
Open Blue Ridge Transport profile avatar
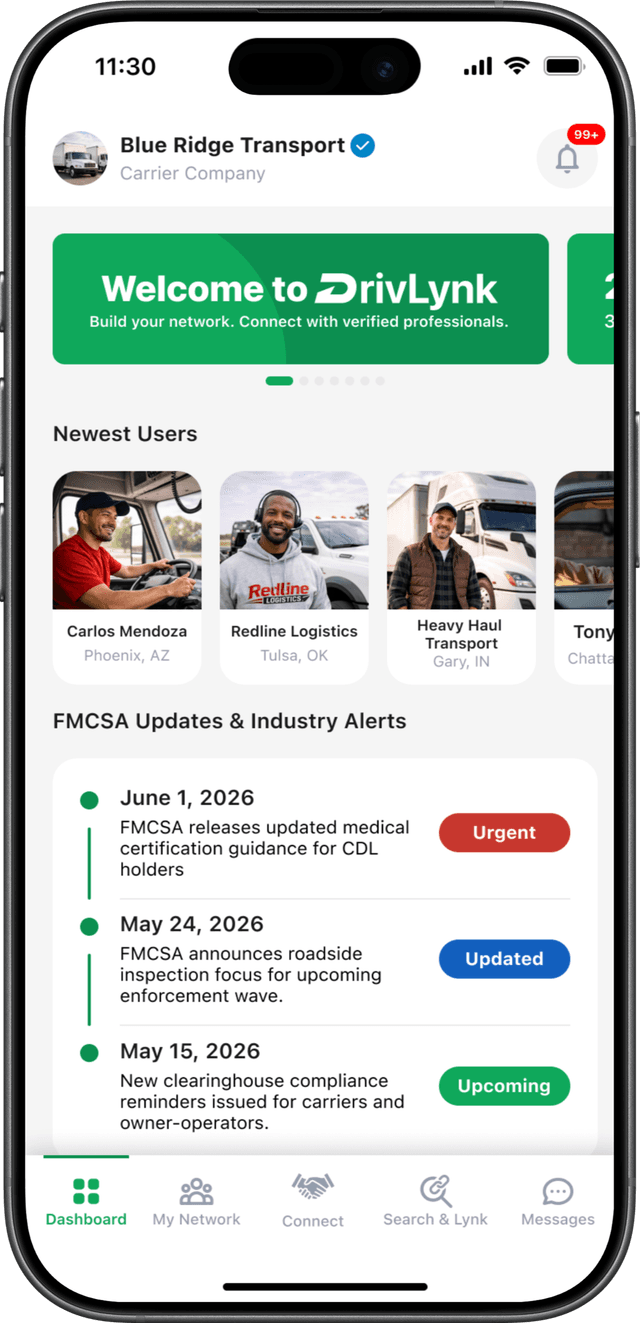(80, 159)
